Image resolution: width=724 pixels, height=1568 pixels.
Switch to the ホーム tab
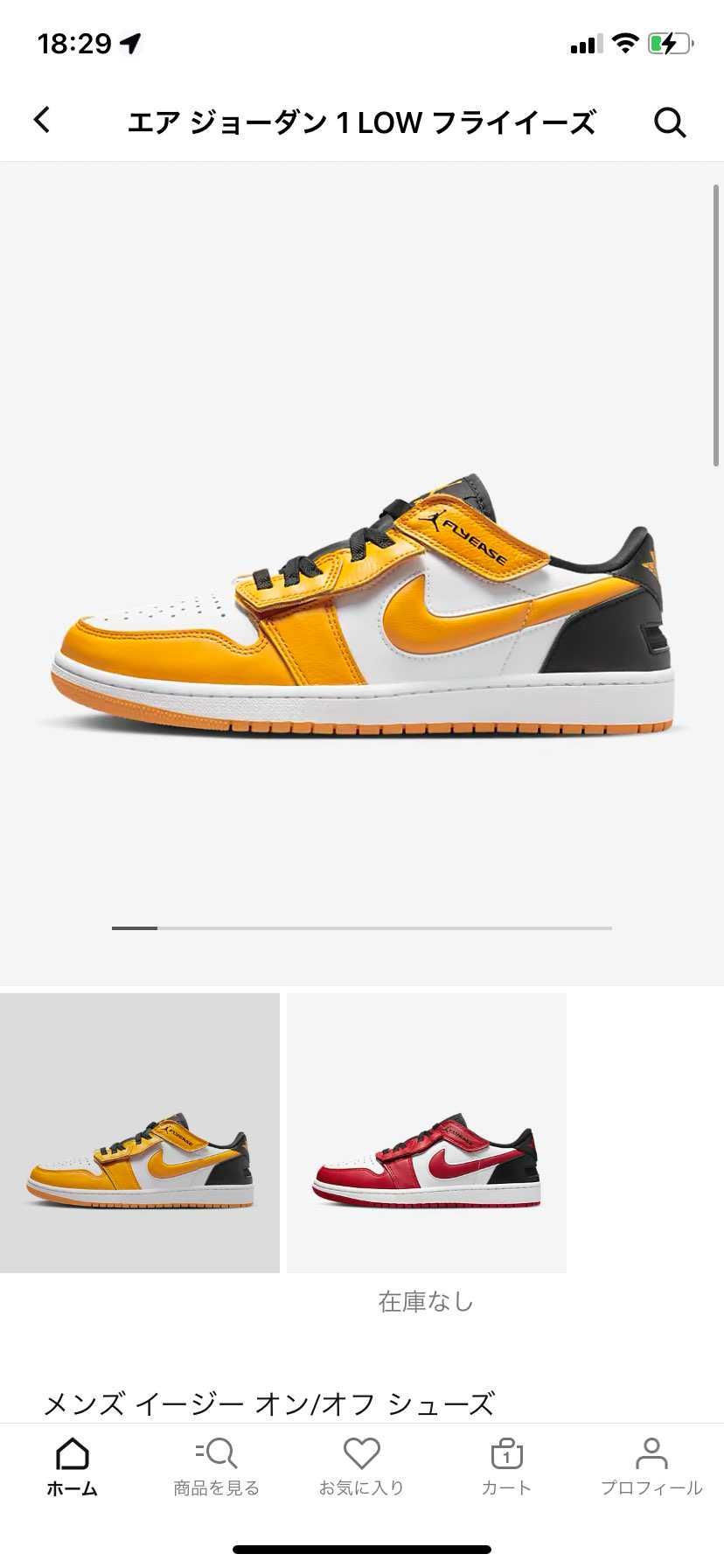click(x=72, y=1467)
